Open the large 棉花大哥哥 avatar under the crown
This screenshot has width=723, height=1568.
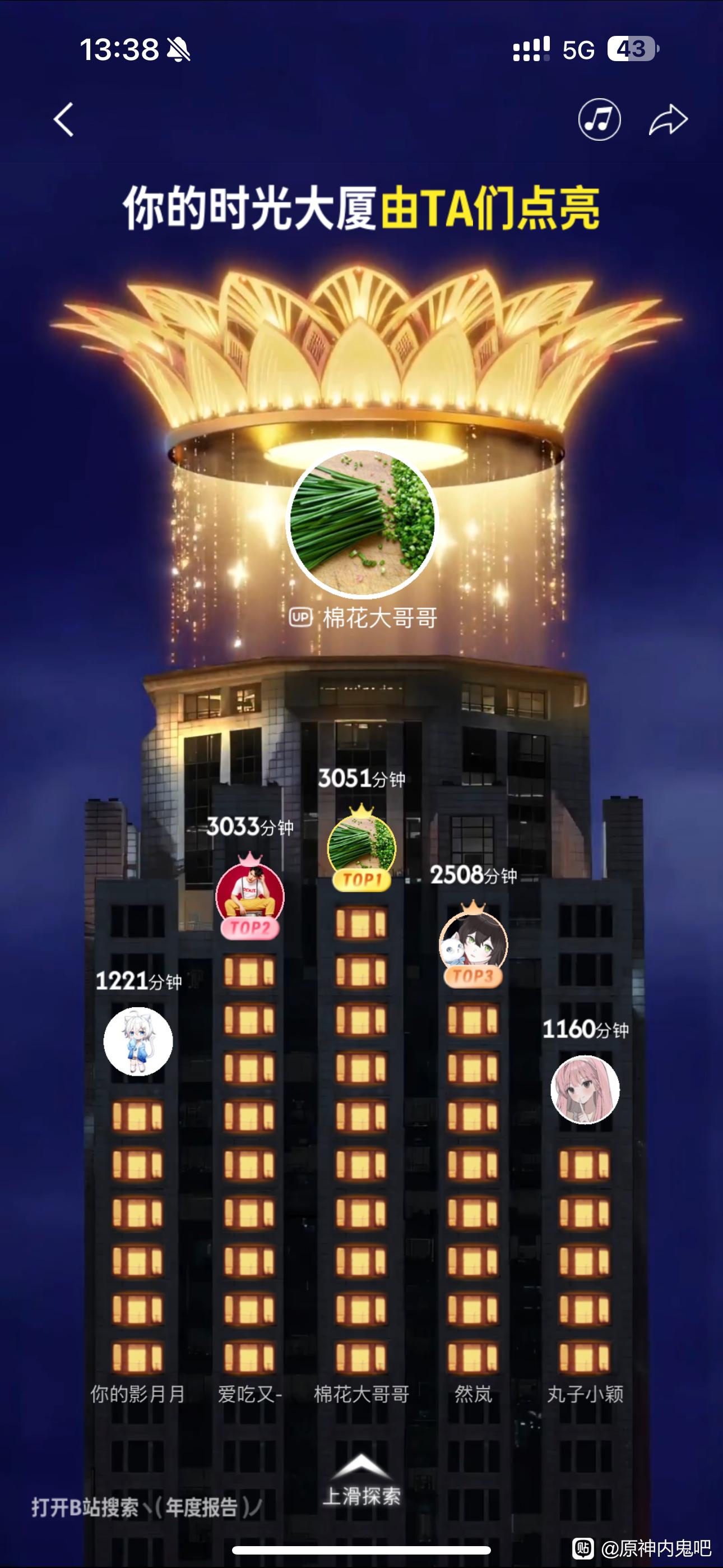click(x=362, y=522)
